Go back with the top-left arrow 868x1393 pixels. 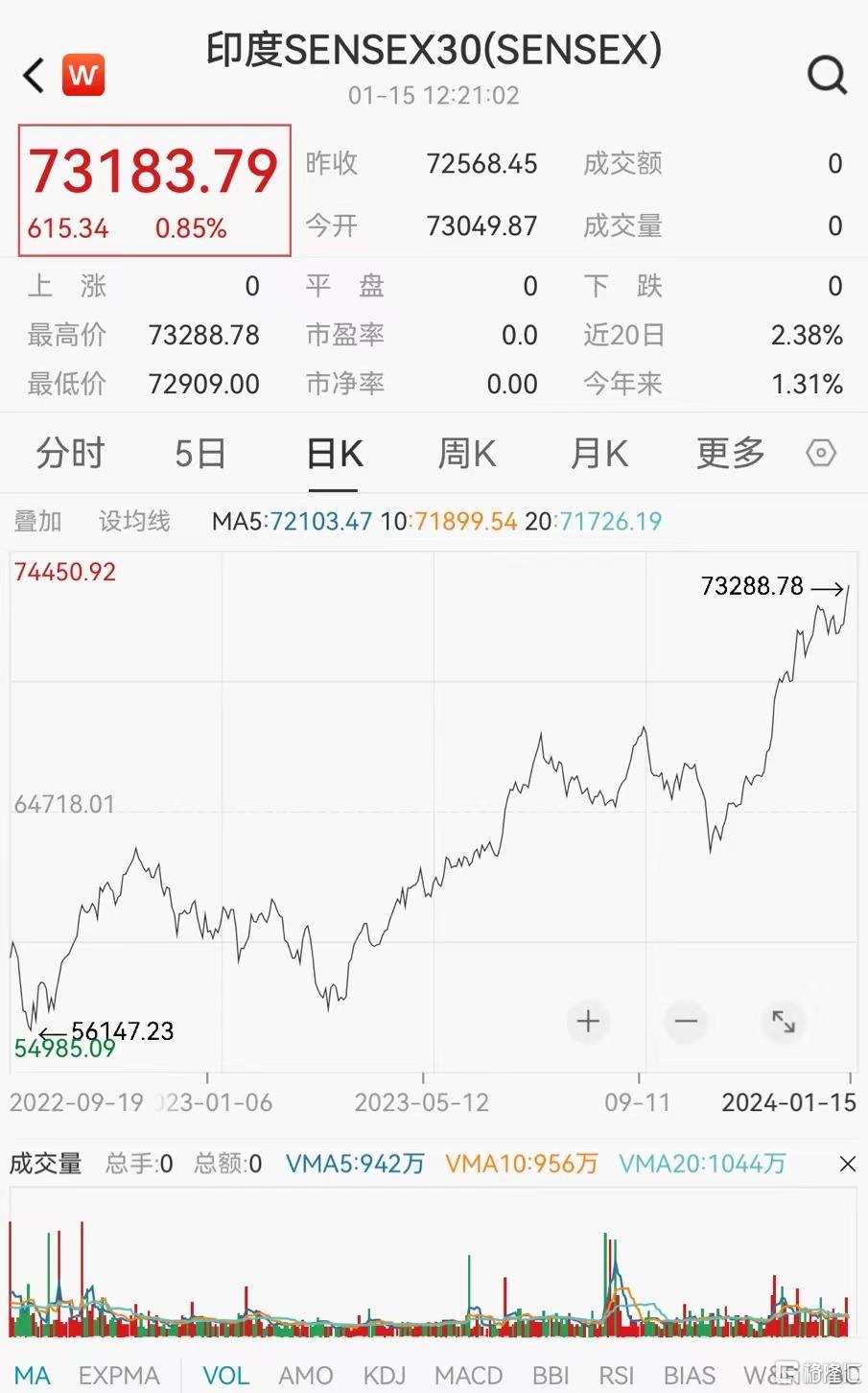(34, 75)
